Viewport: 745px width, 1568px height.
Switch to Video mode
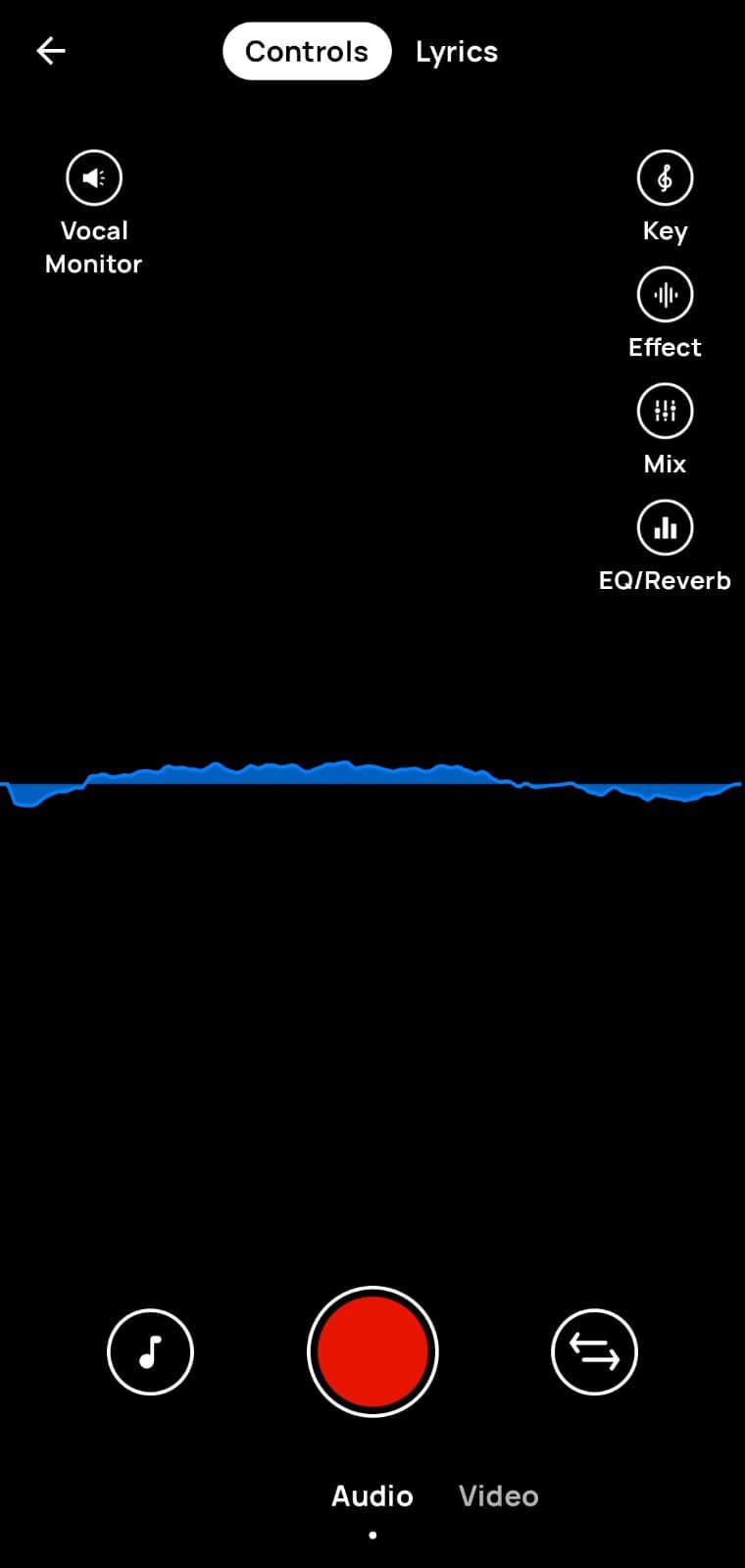[x=498, y=1496]
